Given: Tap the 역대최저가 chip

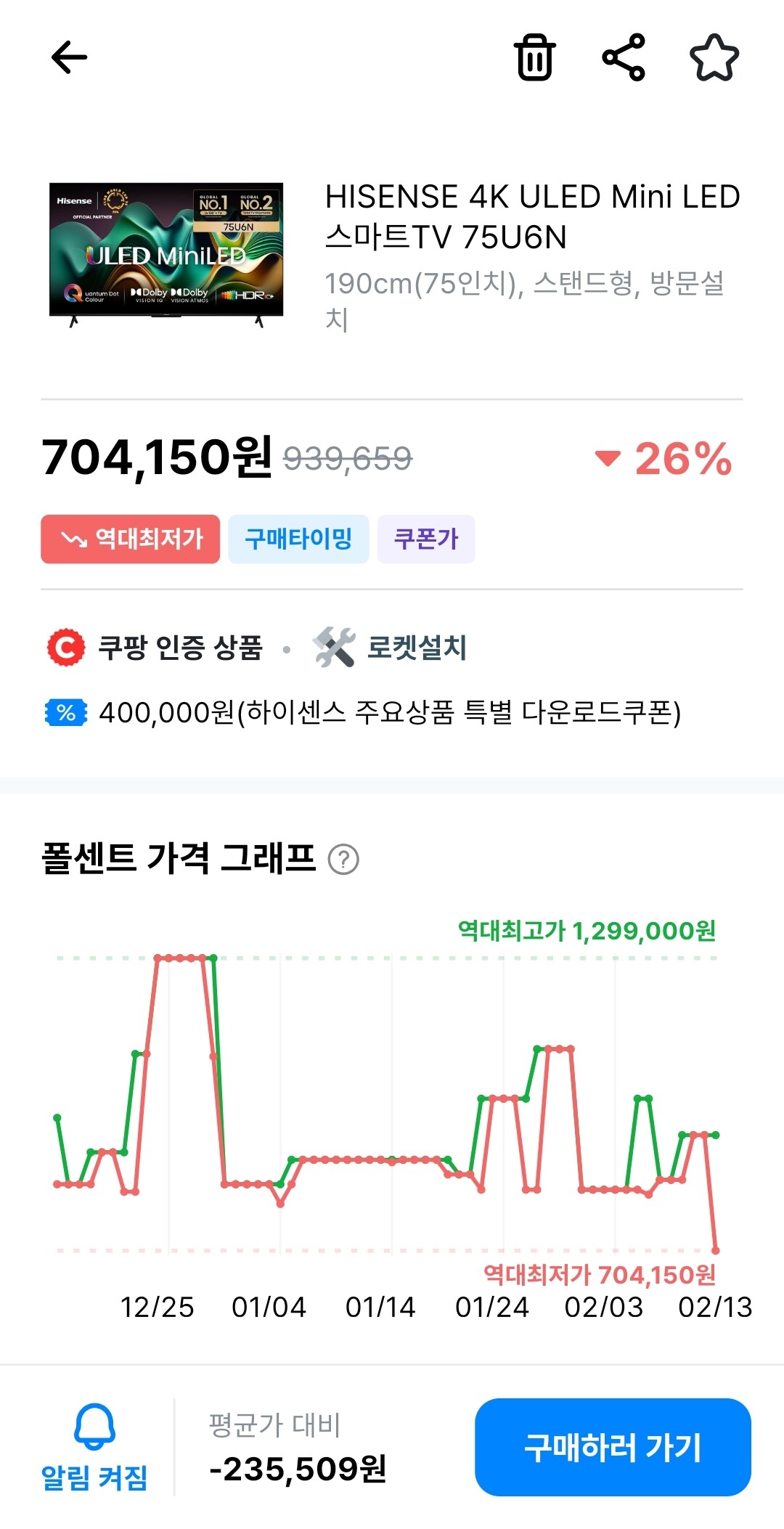Looking at the screenshot, I should [x=131, y=539].
